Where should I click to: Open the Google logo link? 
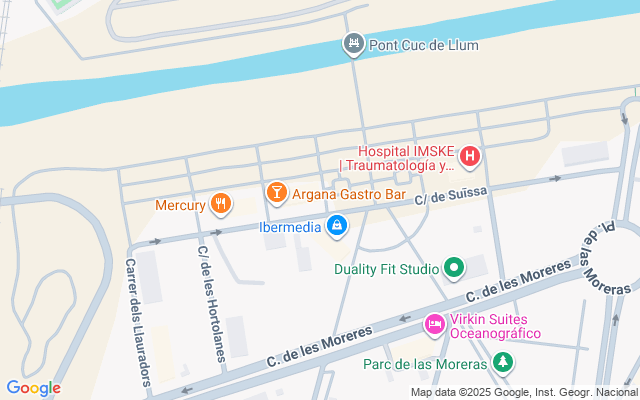pyautogui.click(x=33, y=388)
